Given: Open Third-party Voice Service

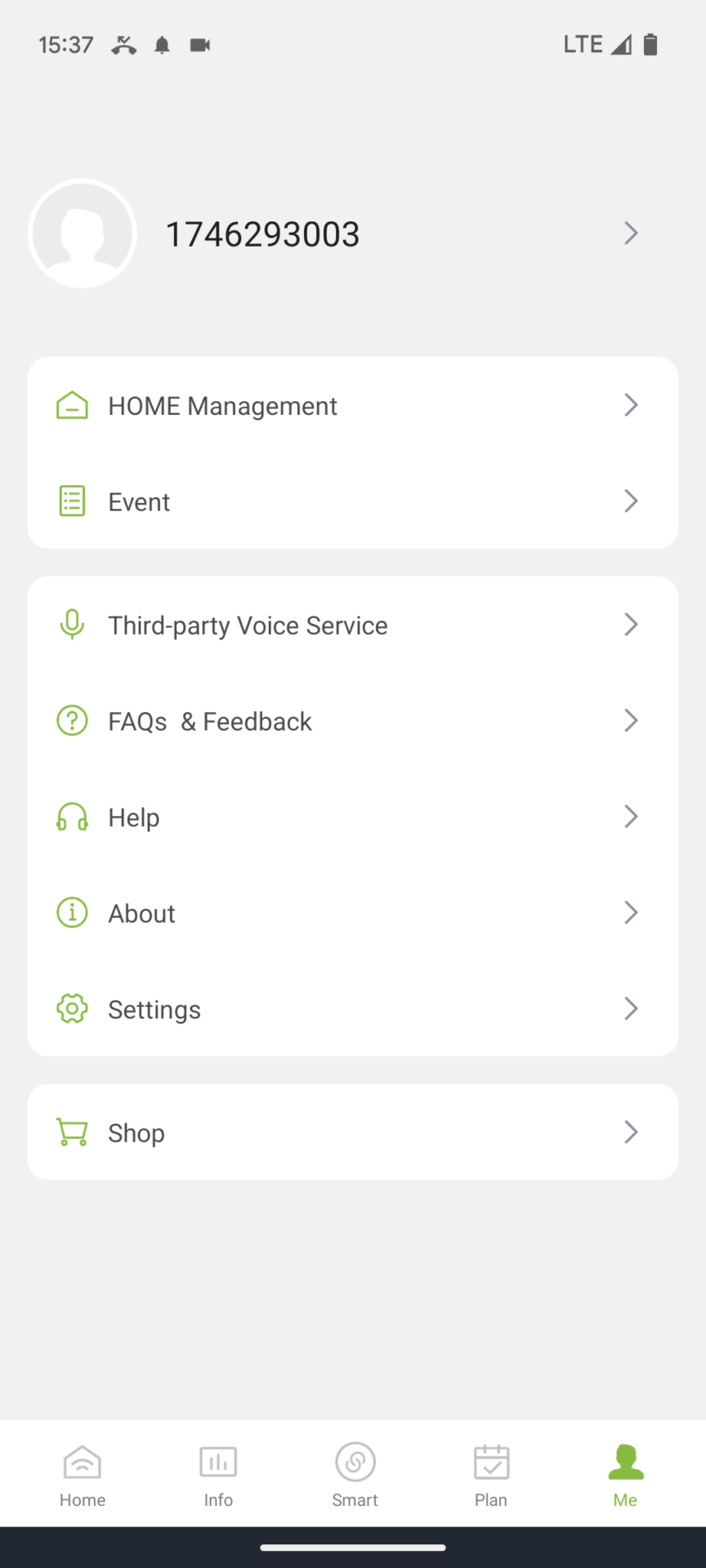Looking at the screenshot, I should tap(353, 625).
